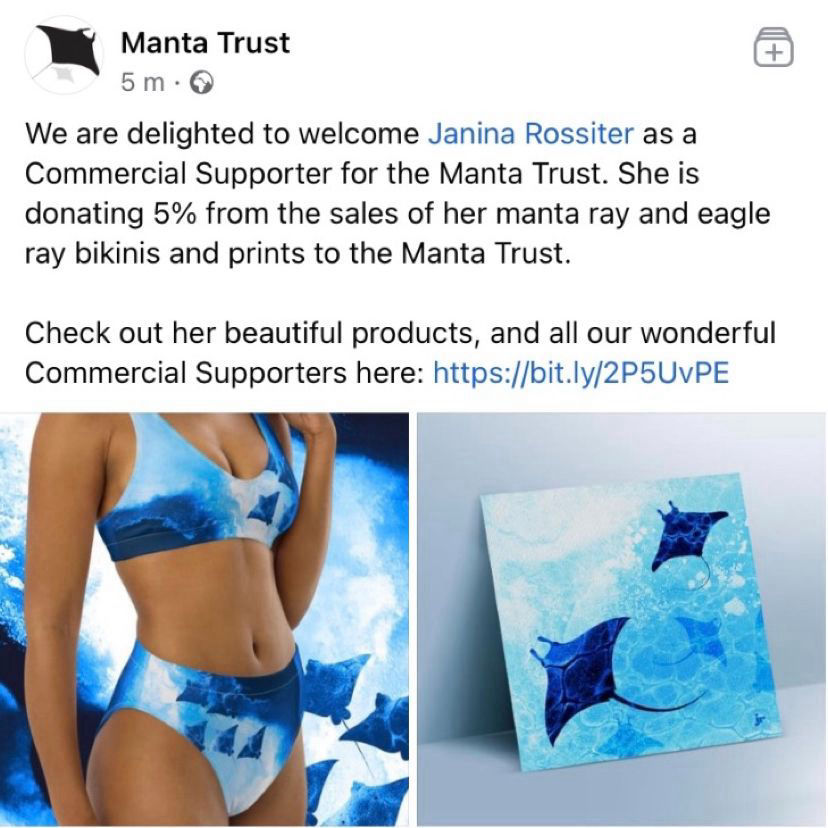The height and width of the screenshot is (828, 828).
Task: Save post with the collection icon
Action: [x=772, y=47]
